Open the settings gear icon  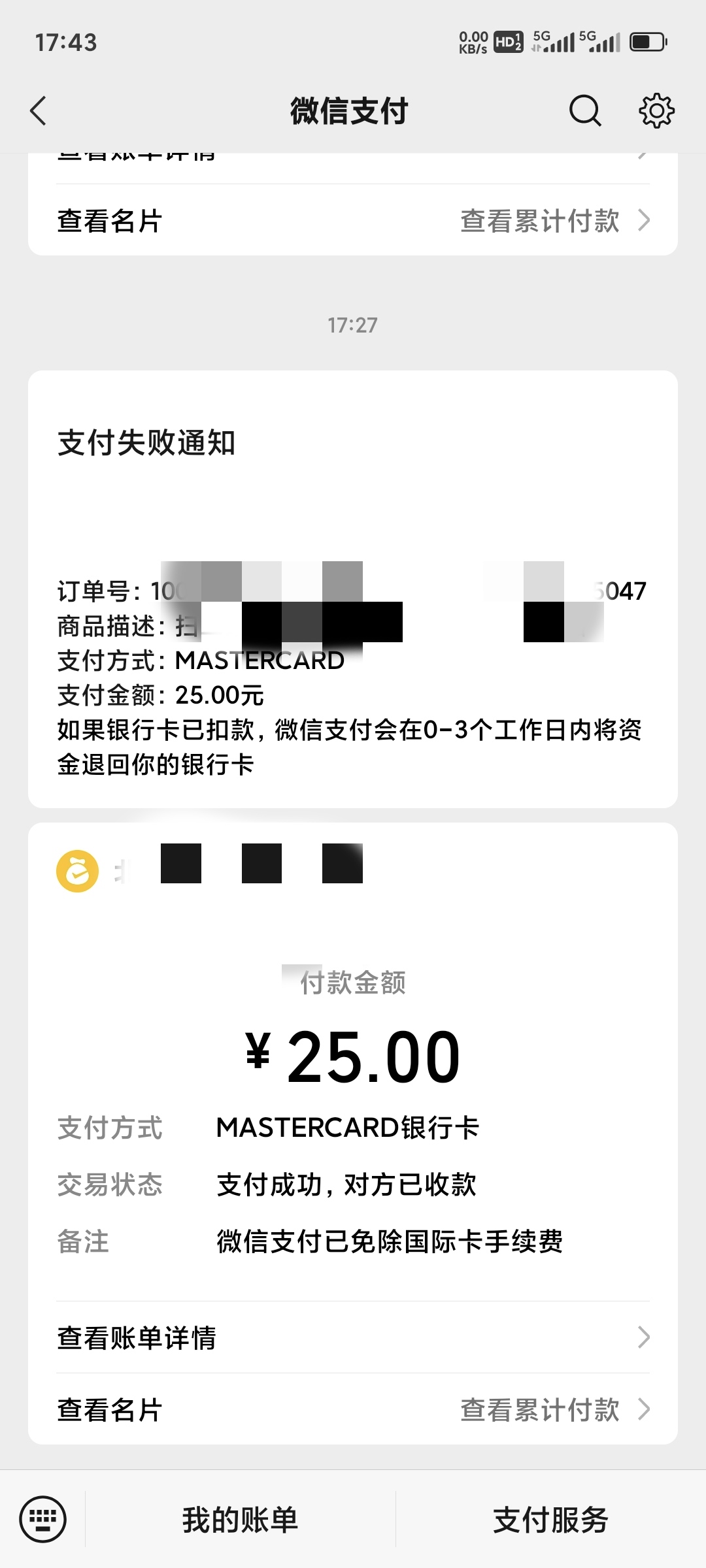tap(656, 110)
